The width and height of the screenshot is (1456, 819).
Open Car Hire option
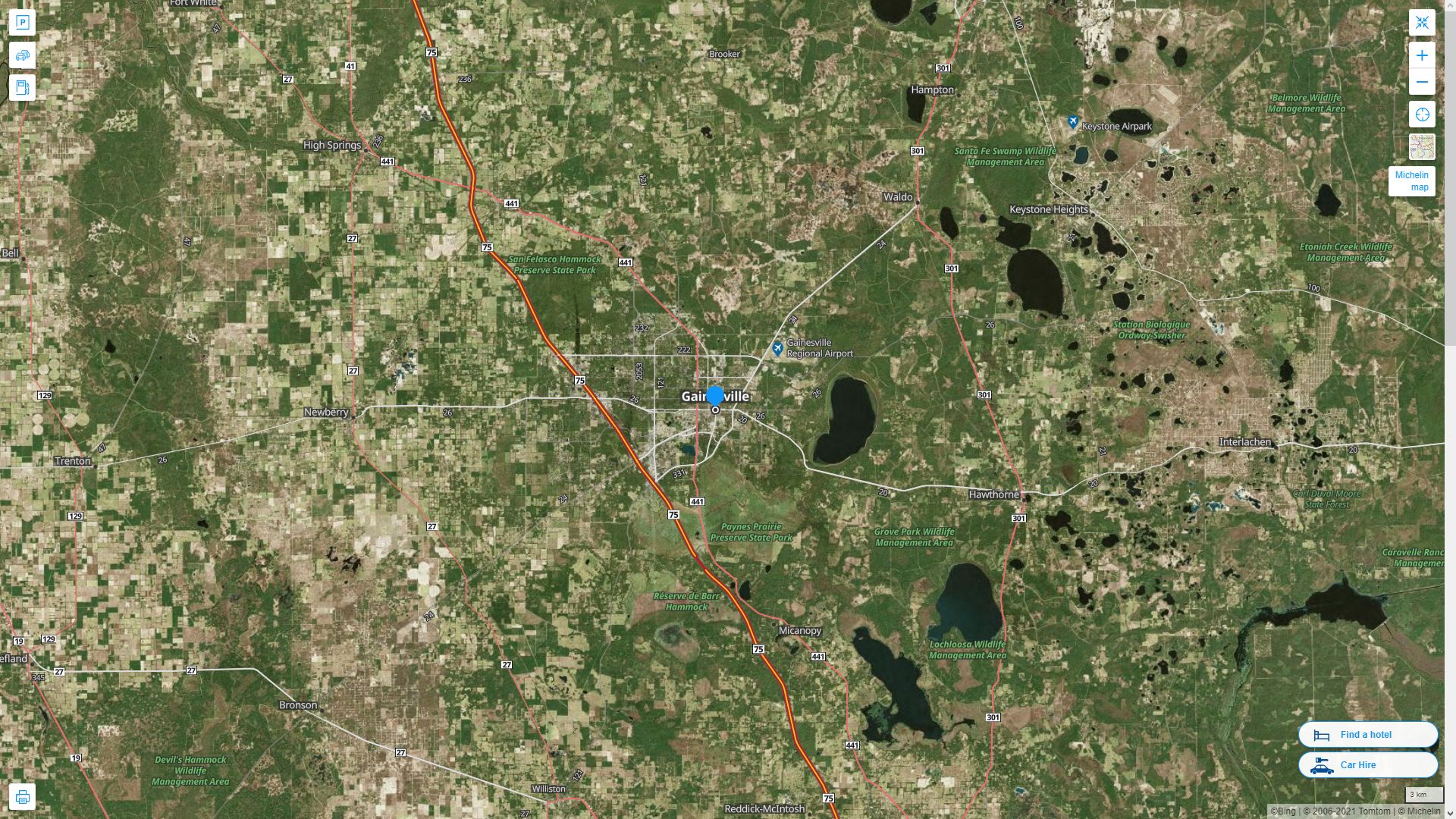click(1367, 764)
